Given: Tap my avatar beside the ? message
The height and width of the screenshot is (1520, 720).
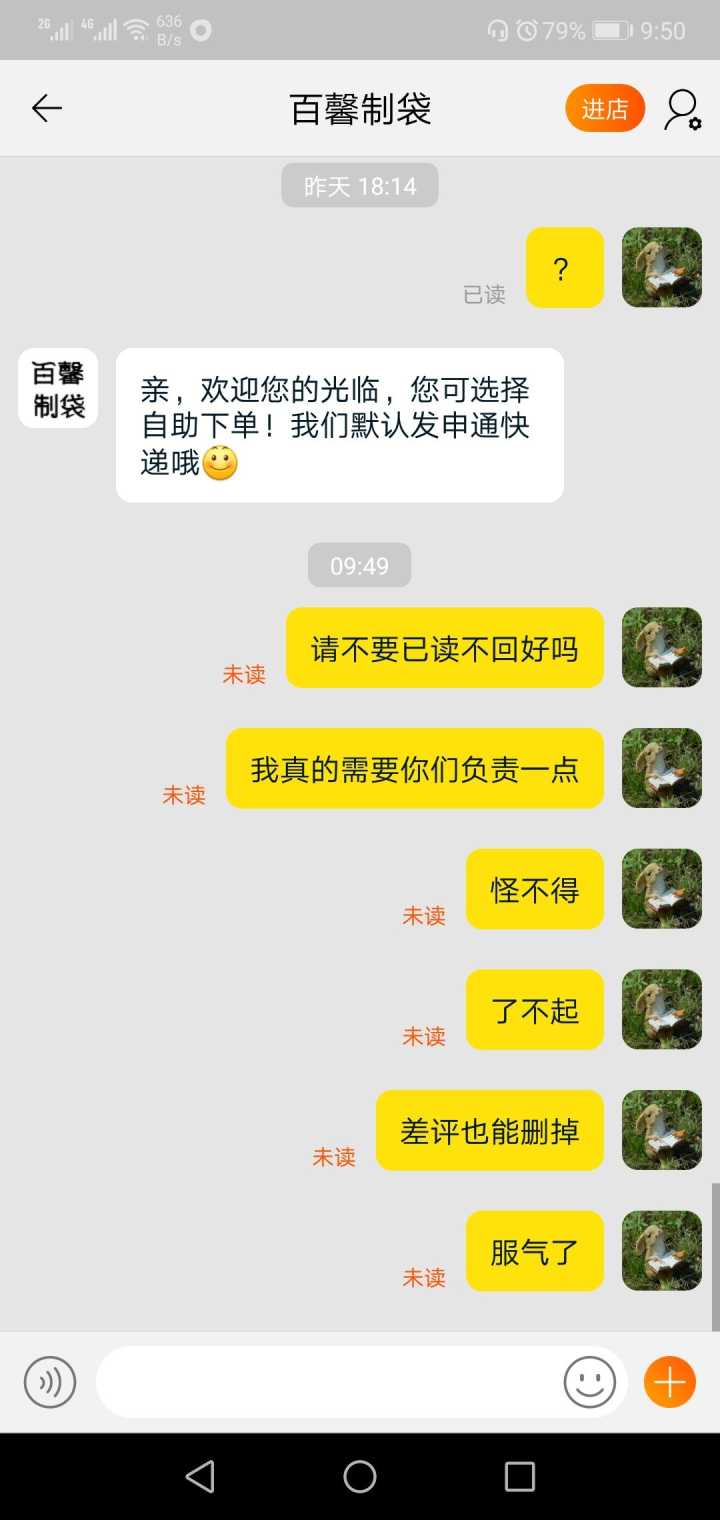Looking at the screenshot, I should (x=661, y=267).
